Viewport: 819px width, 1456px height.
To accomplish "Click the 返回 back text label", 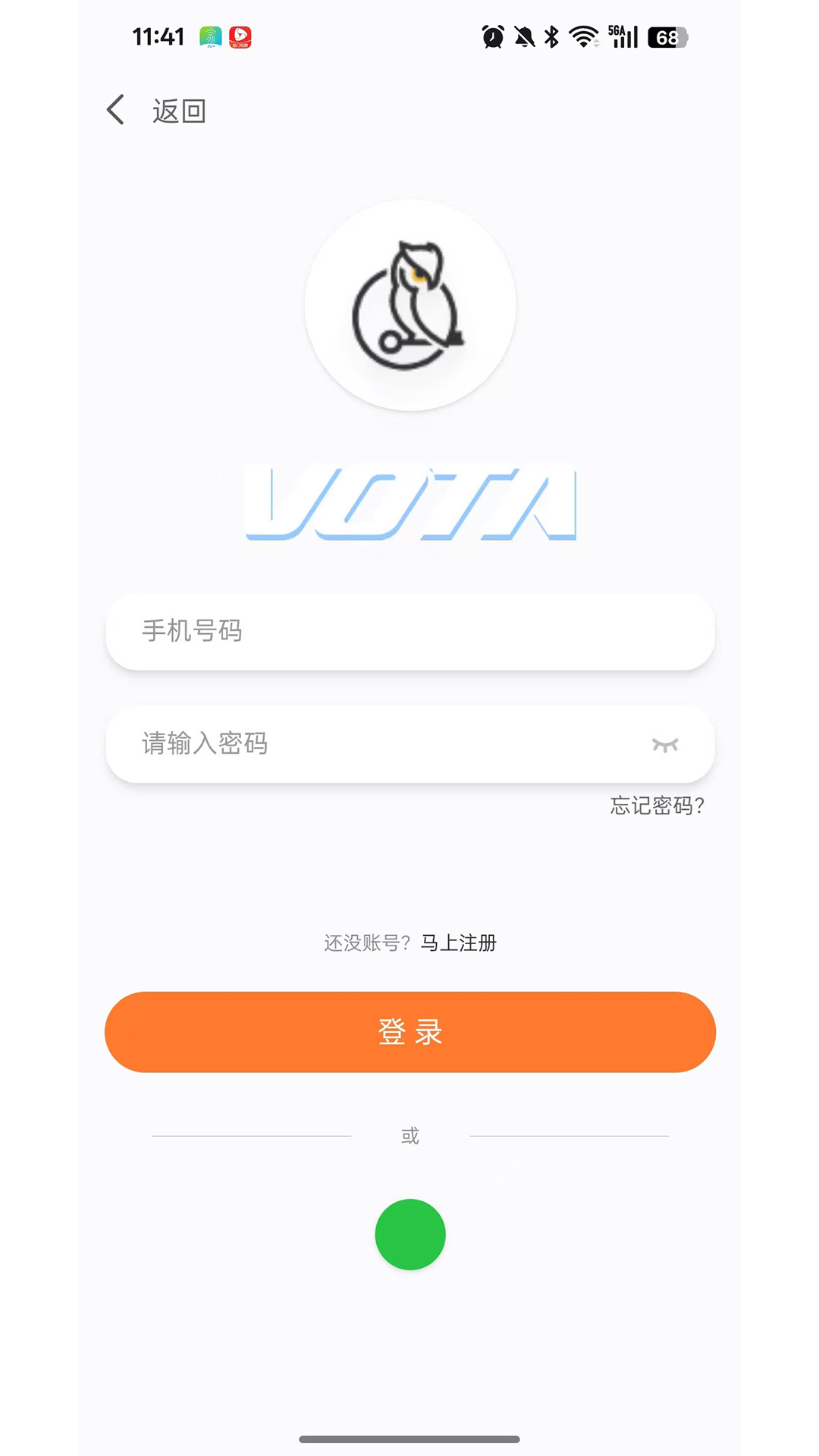I will tap(177, 111).
